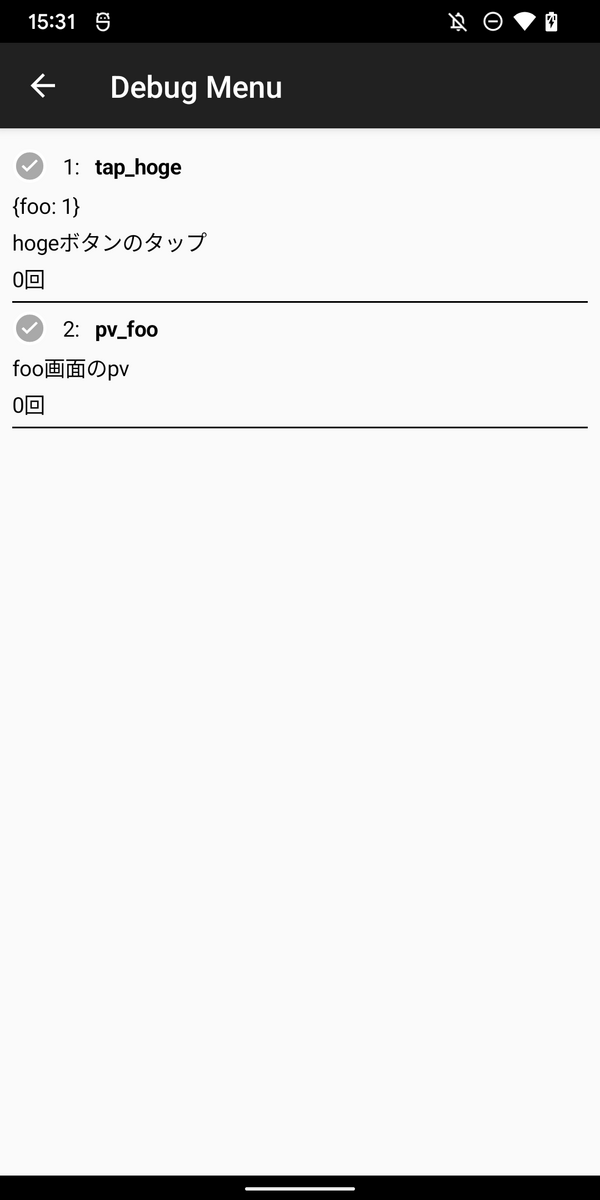Open the pv_foo event entry
This screenshot has width=600, height=1200.
pyautogui.click(x=300, y=365)
